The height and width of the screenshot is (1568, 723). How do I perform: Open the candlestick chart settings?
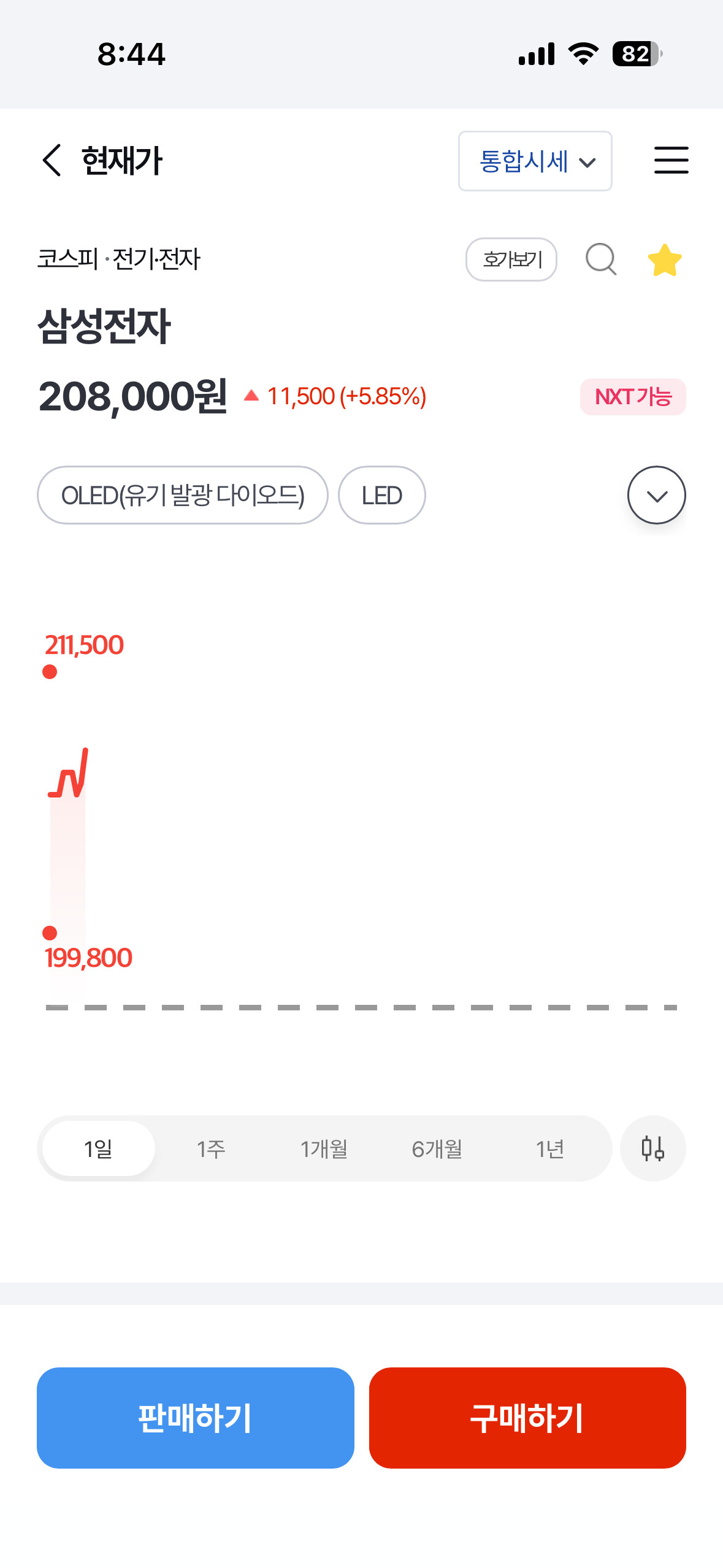pos(652,1148)
